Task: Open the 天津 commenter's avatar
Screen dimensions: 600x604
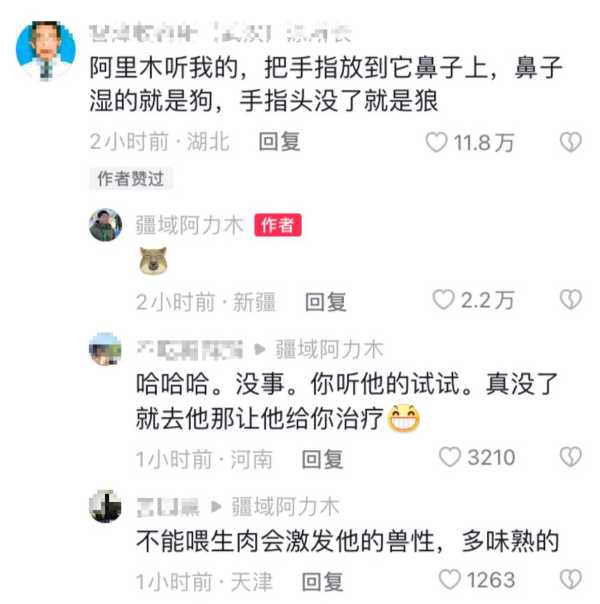Action: [105, 505]
